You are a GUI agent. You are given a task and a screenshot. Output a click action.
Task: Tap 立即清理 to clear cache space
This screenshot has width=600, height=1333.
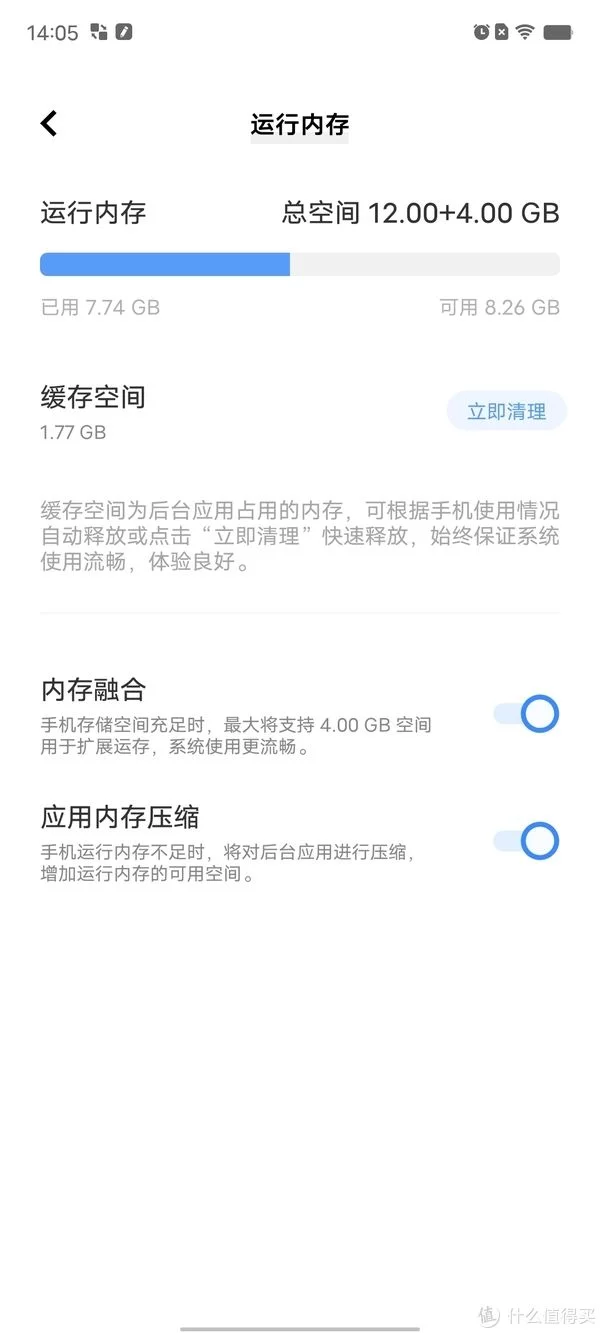(x=506, y=411)
